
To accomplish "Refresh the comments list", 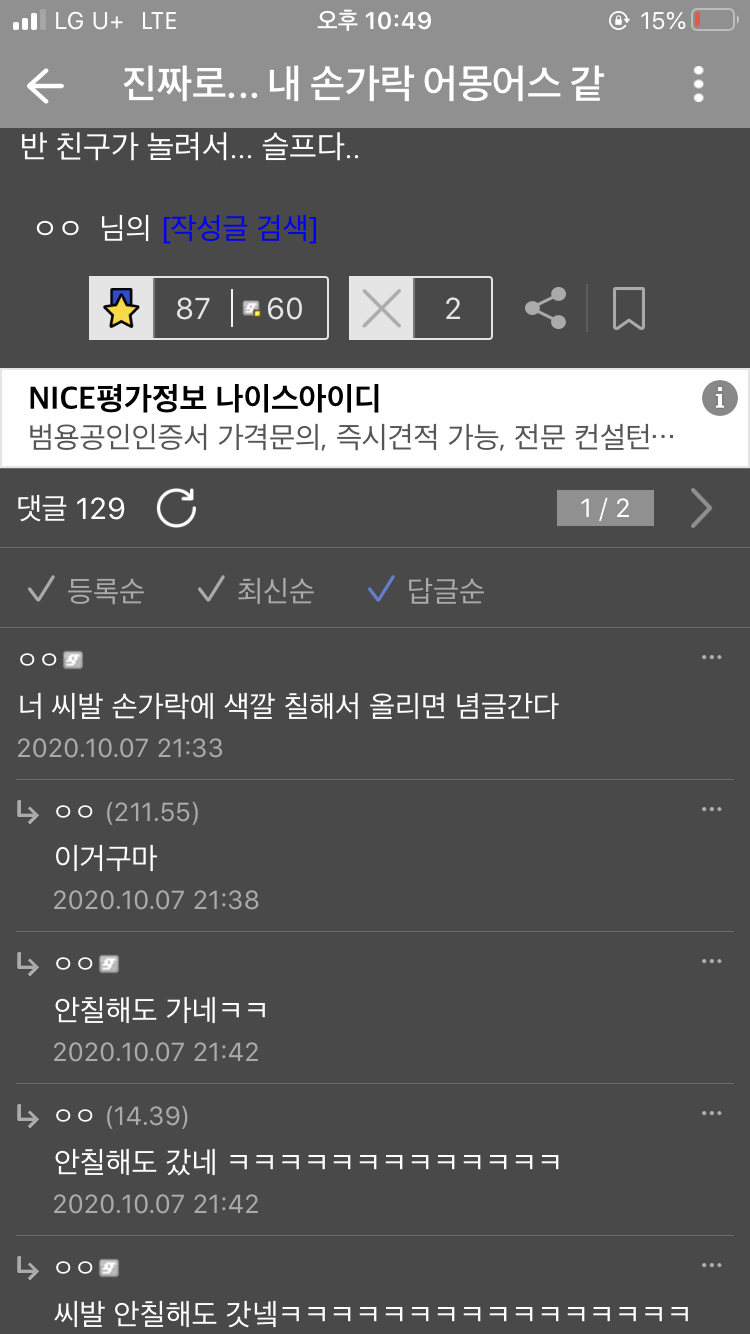I will click(177, 509).
